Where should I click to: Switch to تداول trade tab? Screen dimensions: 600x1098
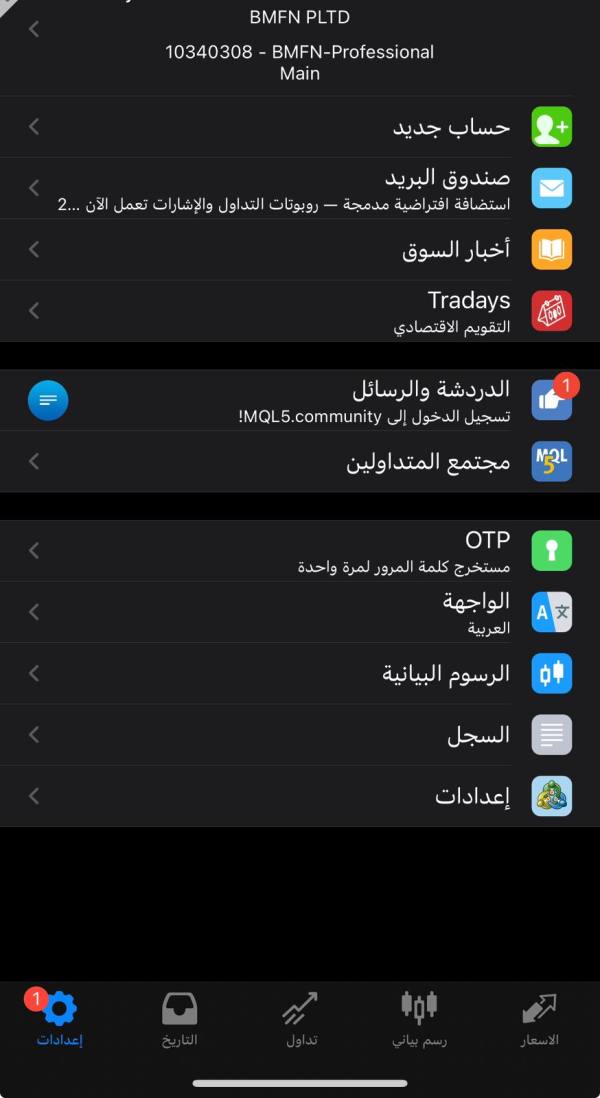point(301,1019)
